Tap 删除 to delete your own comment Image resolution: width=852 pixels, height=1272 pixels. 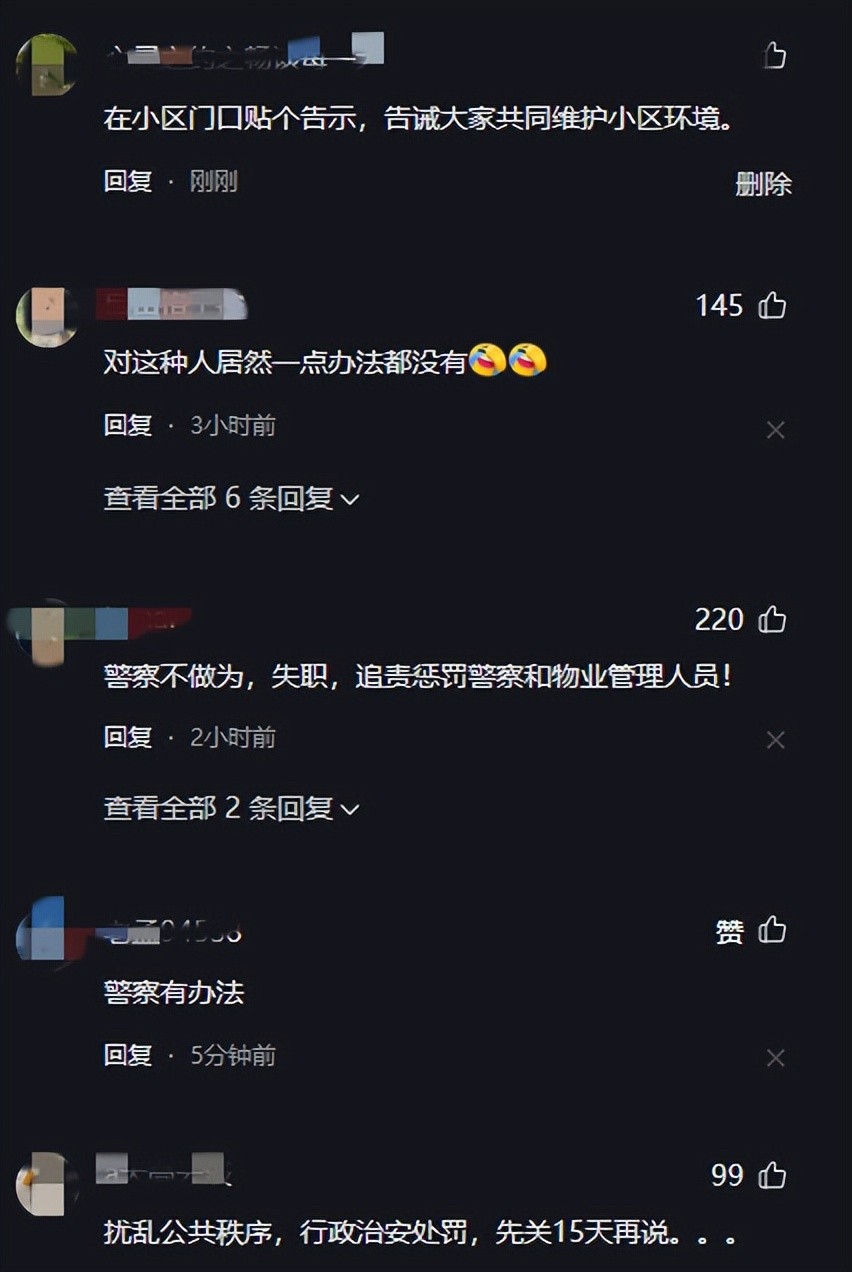763,184
